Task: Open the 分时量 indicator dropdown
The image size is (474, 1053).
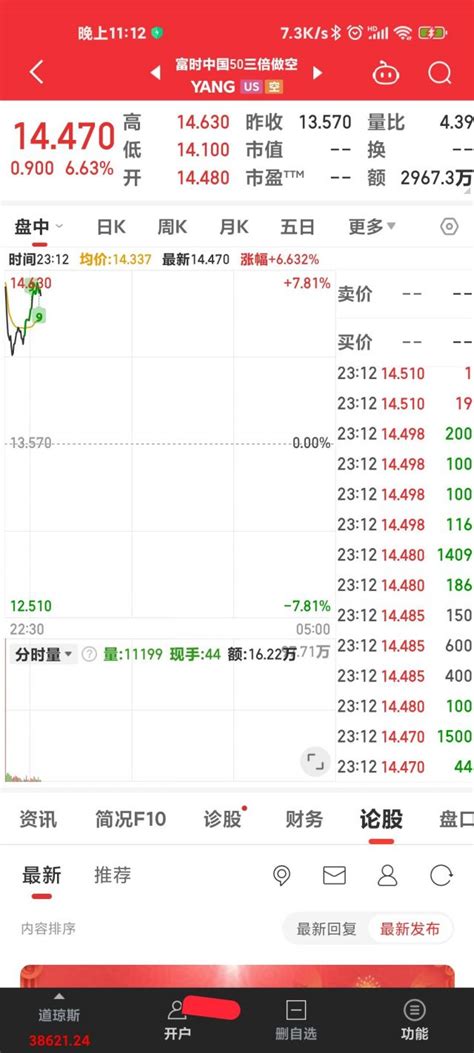Action: coord(44,654)
